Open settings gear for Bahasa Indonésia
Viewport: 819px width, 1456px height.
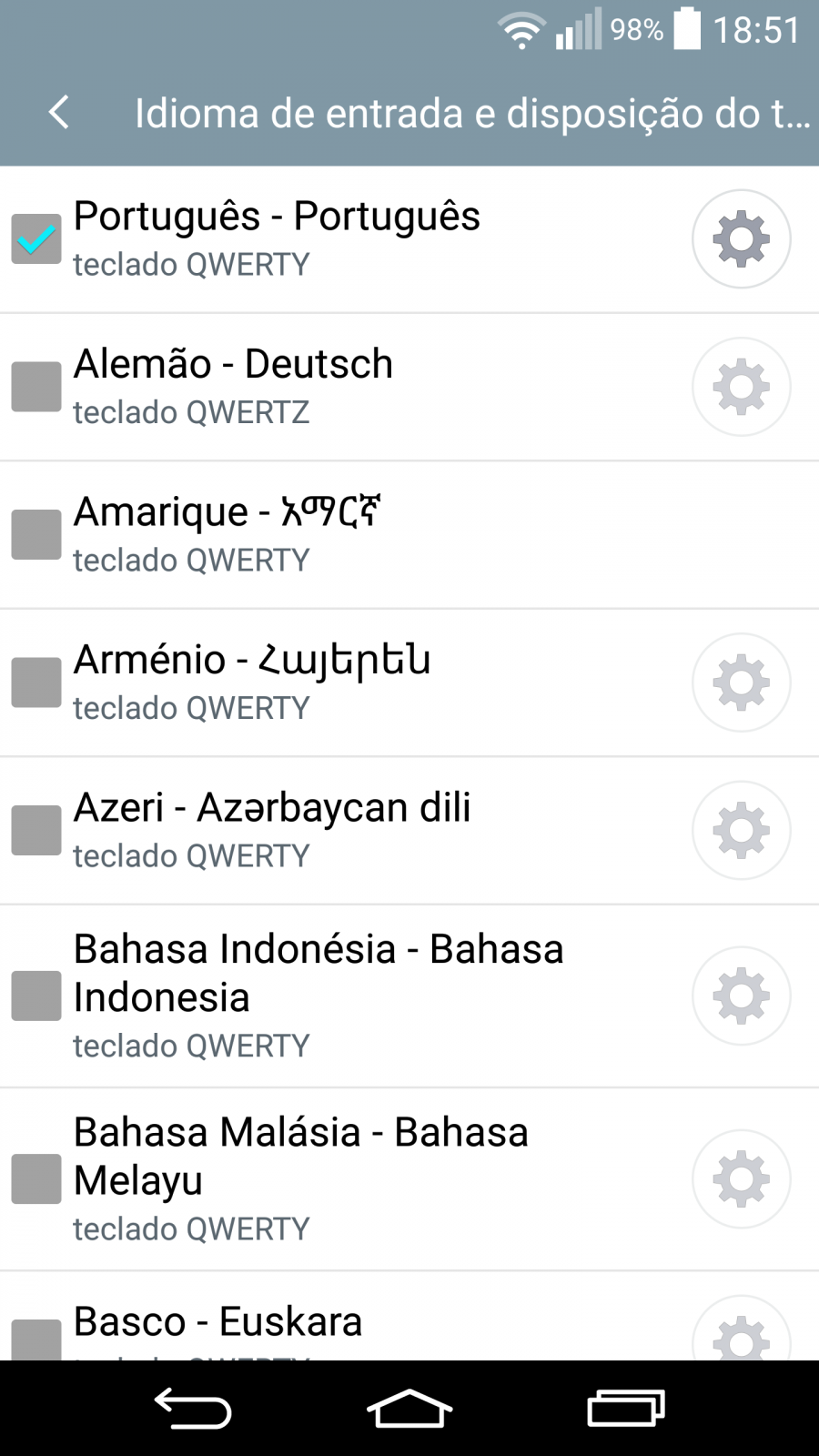coord(742,996)
